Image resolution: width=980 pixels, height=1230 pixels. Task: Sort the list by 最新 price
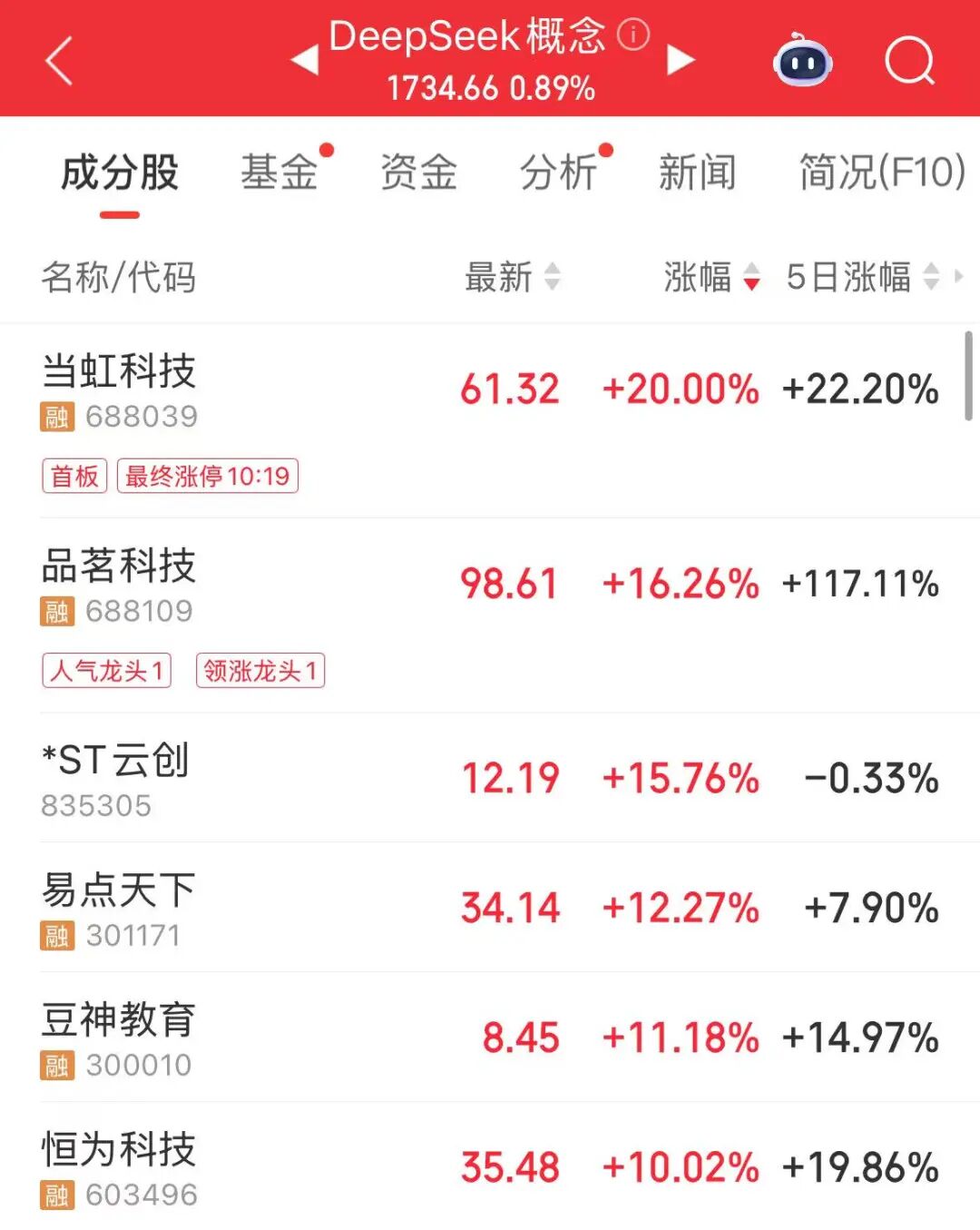tap(512, 277)
